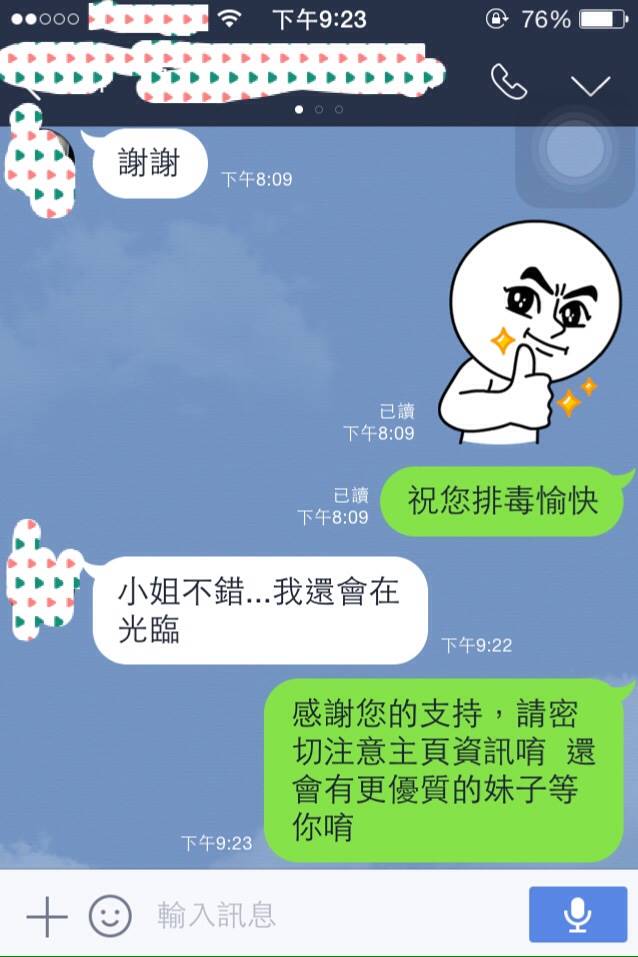Start a voice call from the phone icon

(x=509, y=82)
